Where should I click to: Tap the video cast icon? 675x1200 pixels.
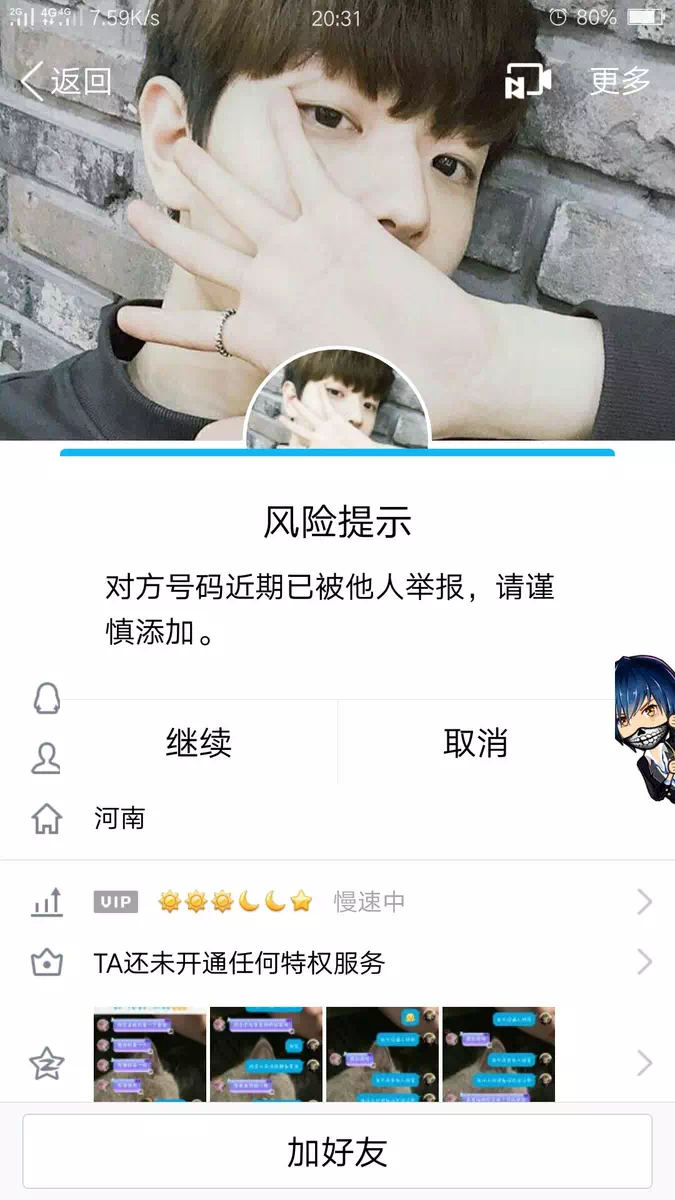(528, 81)
